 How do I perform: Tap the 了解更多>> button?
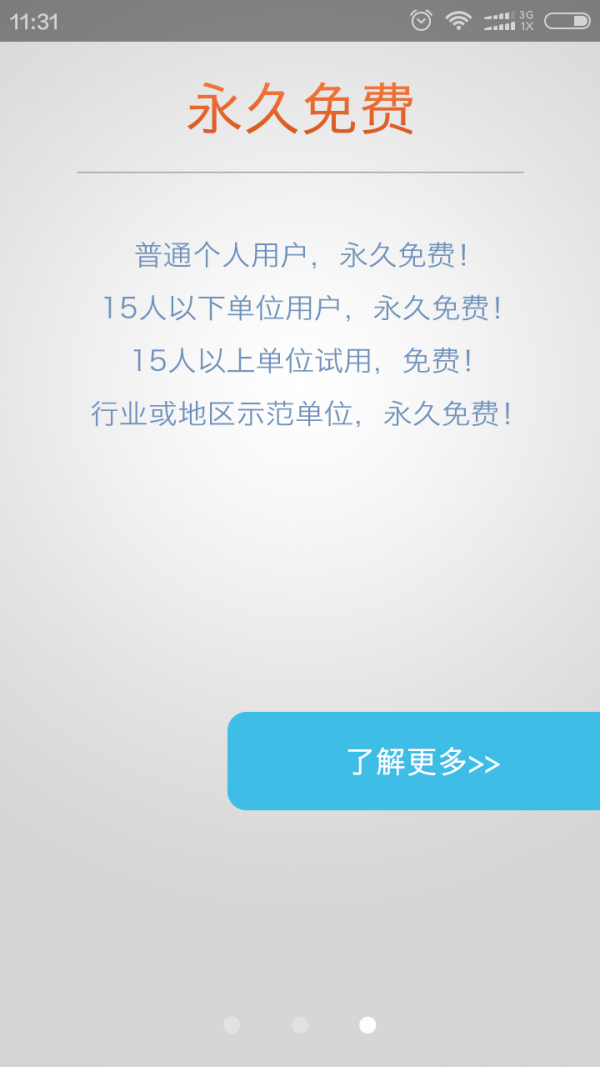422,762
